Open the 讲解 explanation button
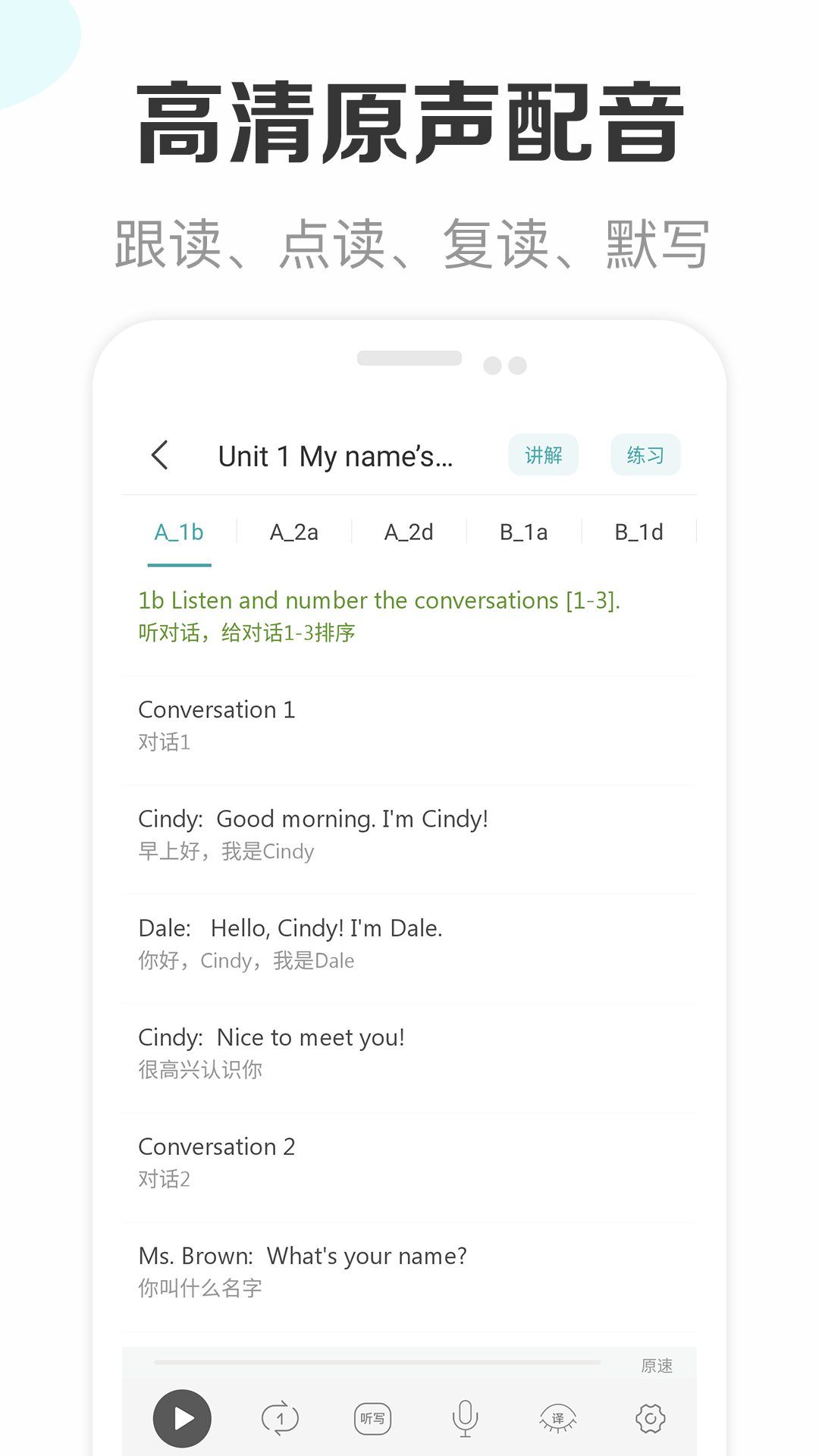The height and width of the screenshot is (1456, 819). tap(544, 454)
